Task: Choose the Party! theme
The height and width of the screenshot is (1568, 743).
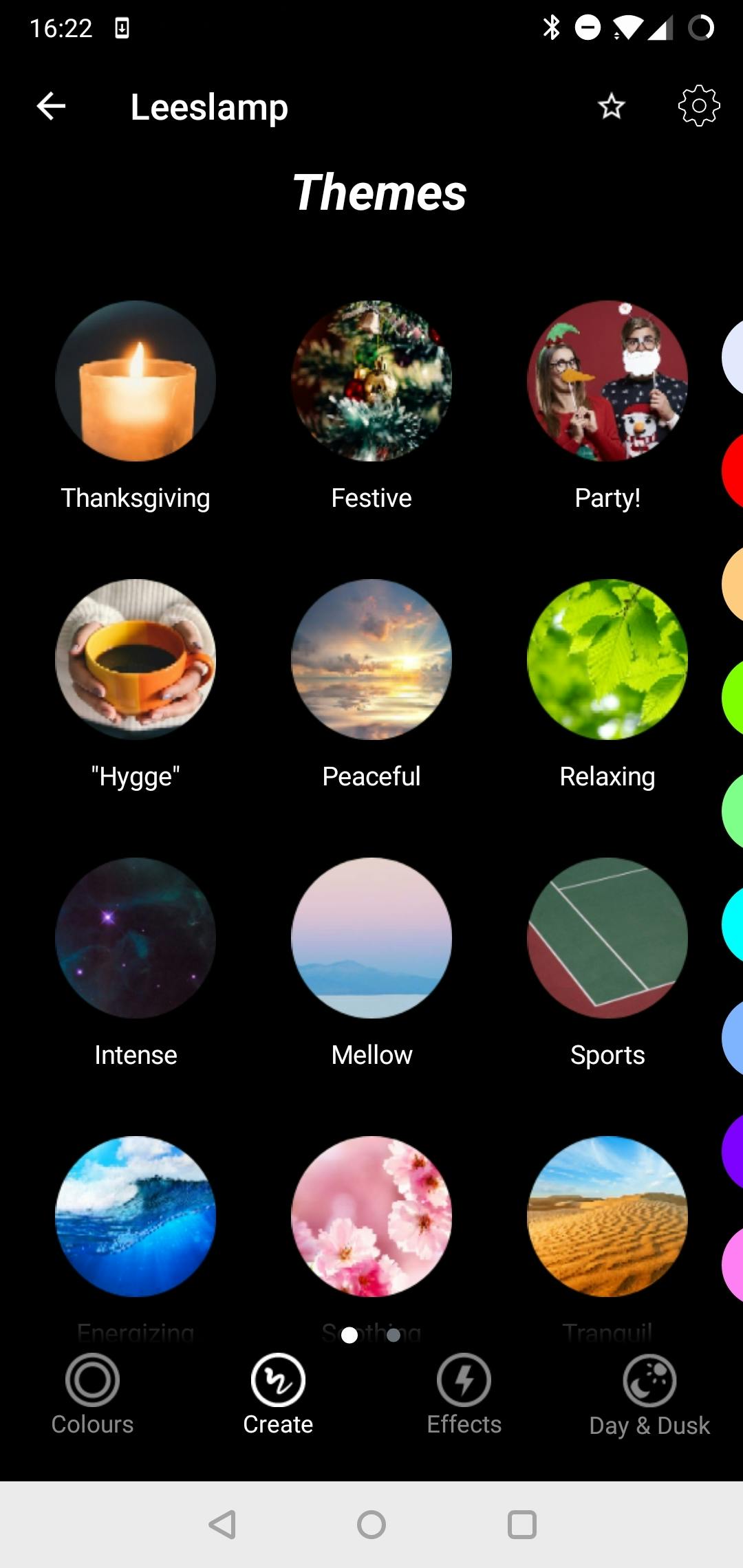Action: (607, 381)
